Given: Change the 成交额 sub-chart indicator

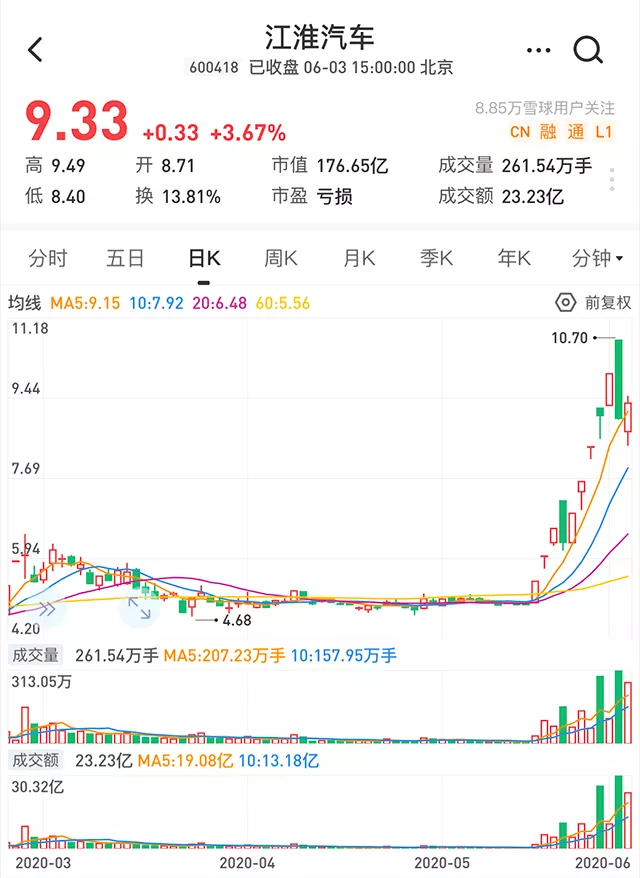Looking at the screenshot, I should 35,761.
